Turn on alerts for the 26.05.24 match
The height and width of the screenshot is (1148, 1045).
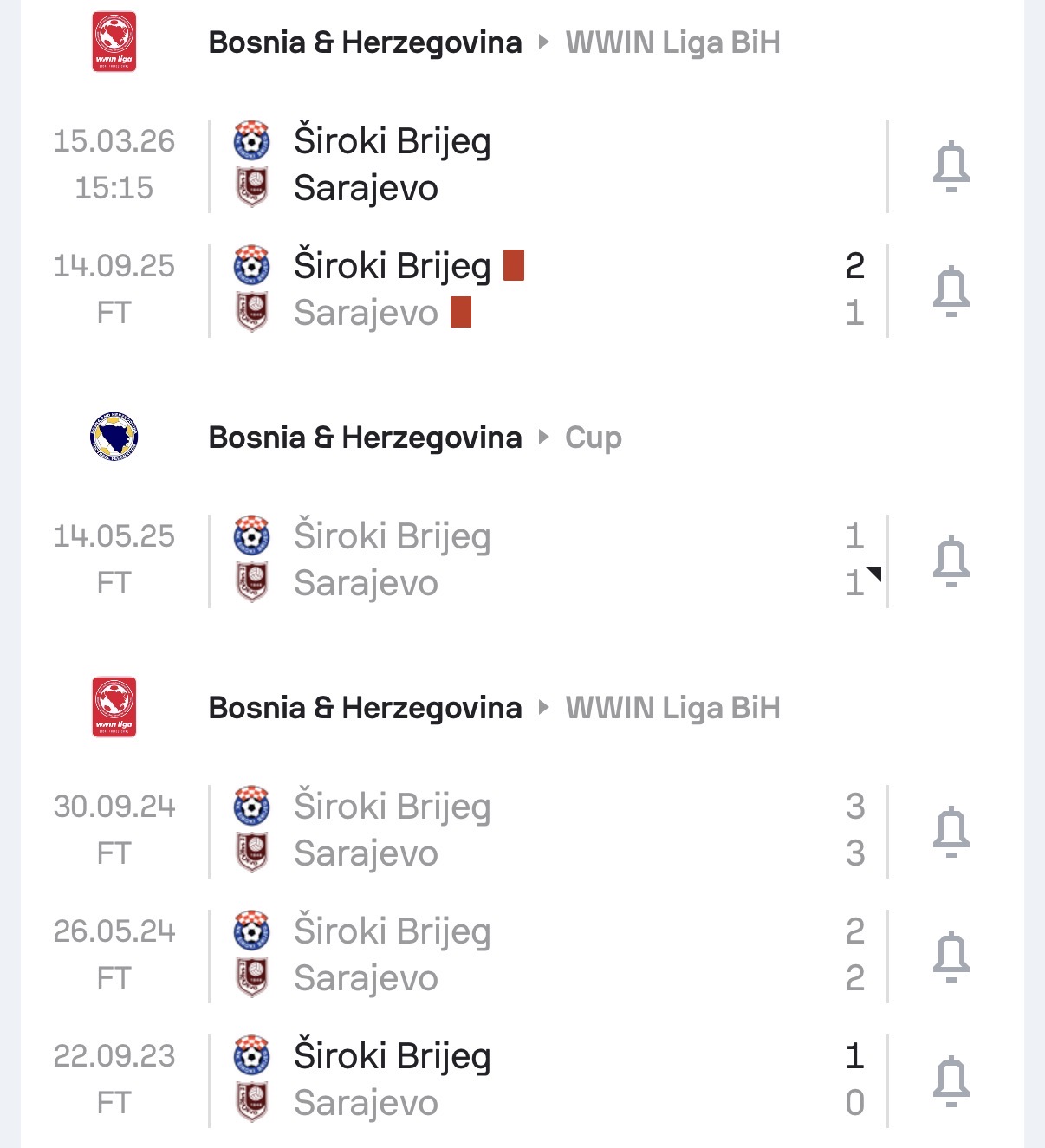(951, 956)
